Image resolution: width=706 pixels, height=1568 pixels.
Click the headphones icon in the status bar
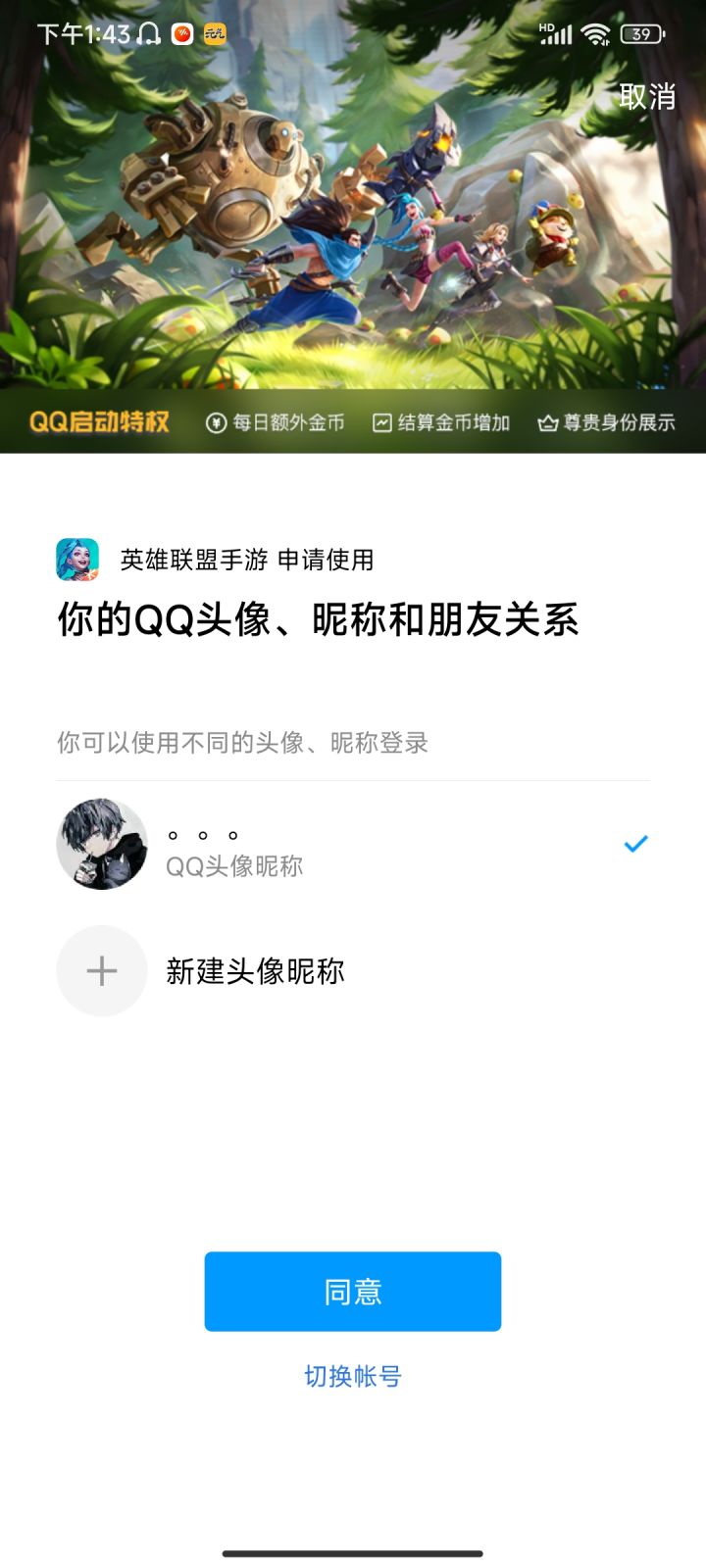(x=147, y=33)
